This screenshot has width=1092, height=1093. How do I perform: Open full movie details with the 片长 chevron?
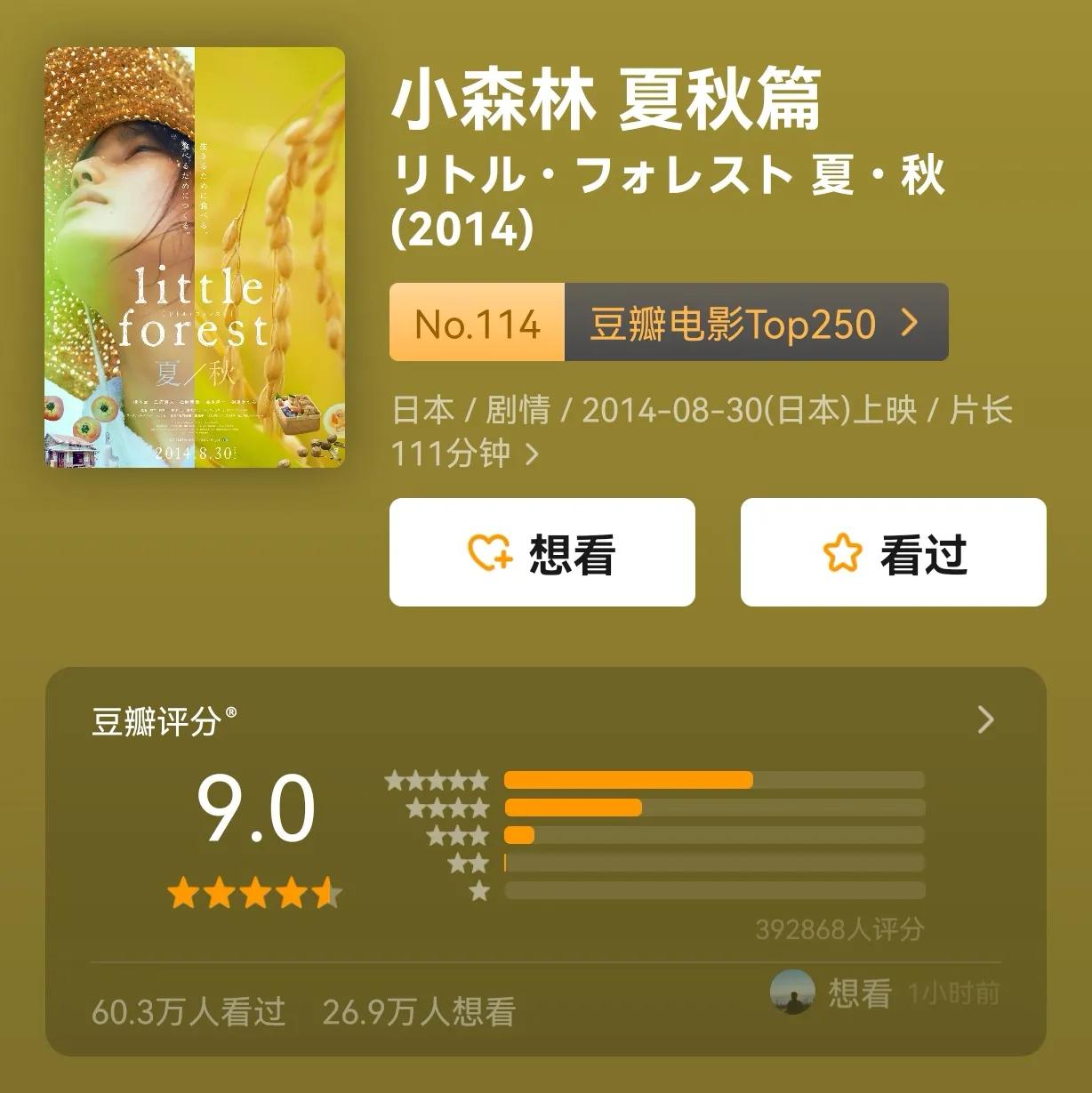pyautogui.click(x=534, y=454)
